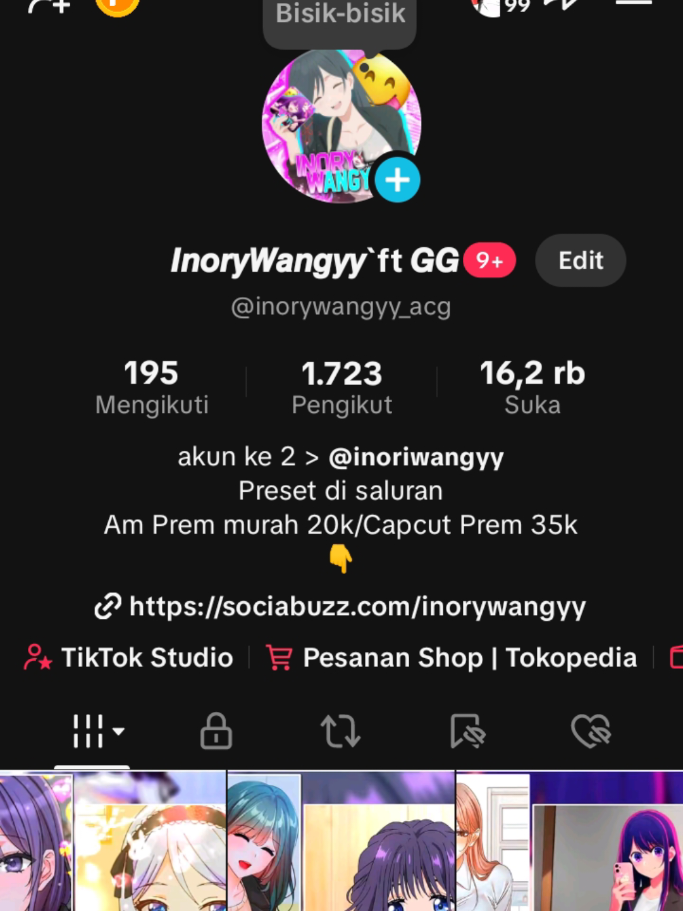Tap the add friends icon
The image size is (683, 911).
[x=50, y=5]
